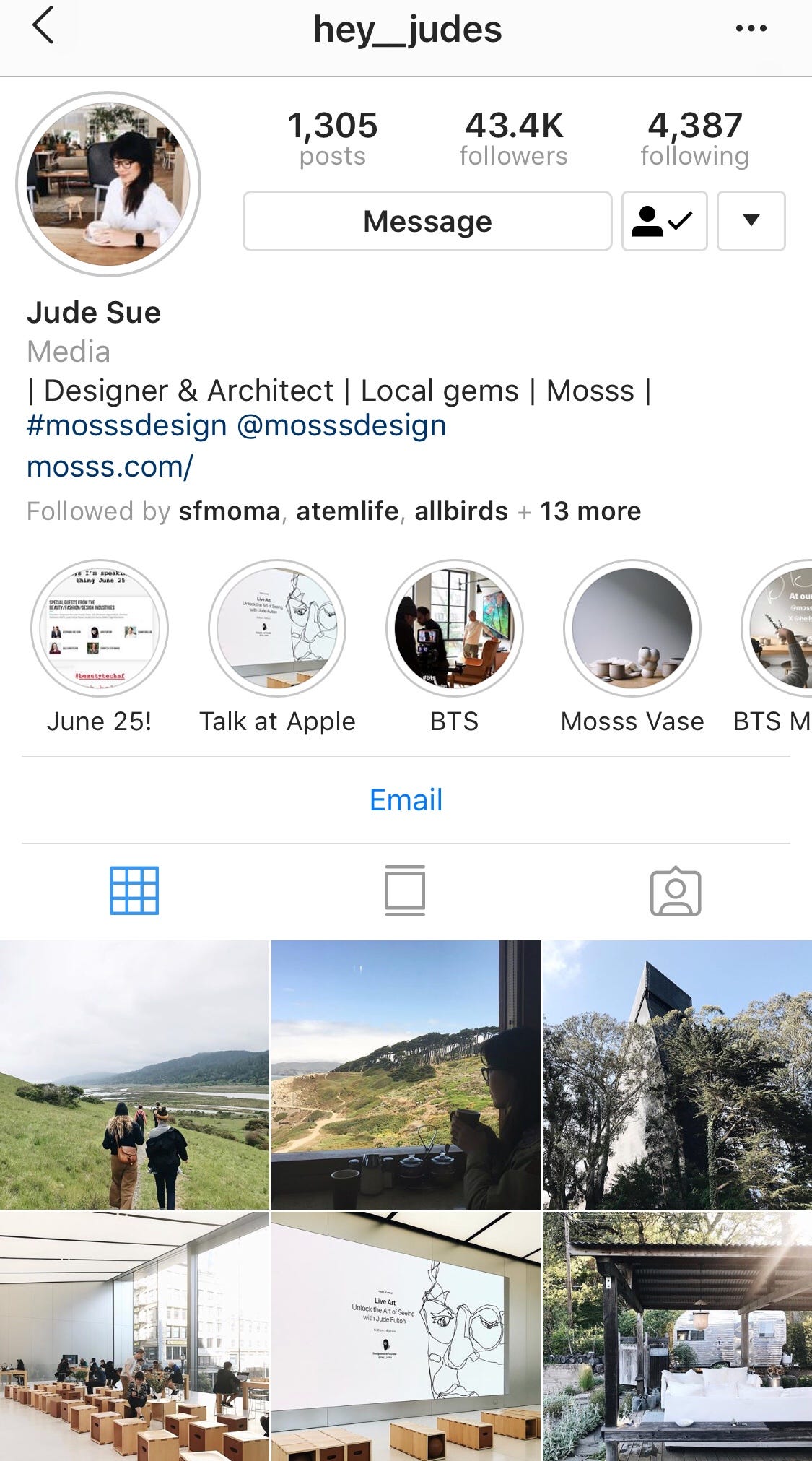The height and width of the screenshot is (1461, 812).
Task: Open the mosss.com website link
Action: (110, 467)
